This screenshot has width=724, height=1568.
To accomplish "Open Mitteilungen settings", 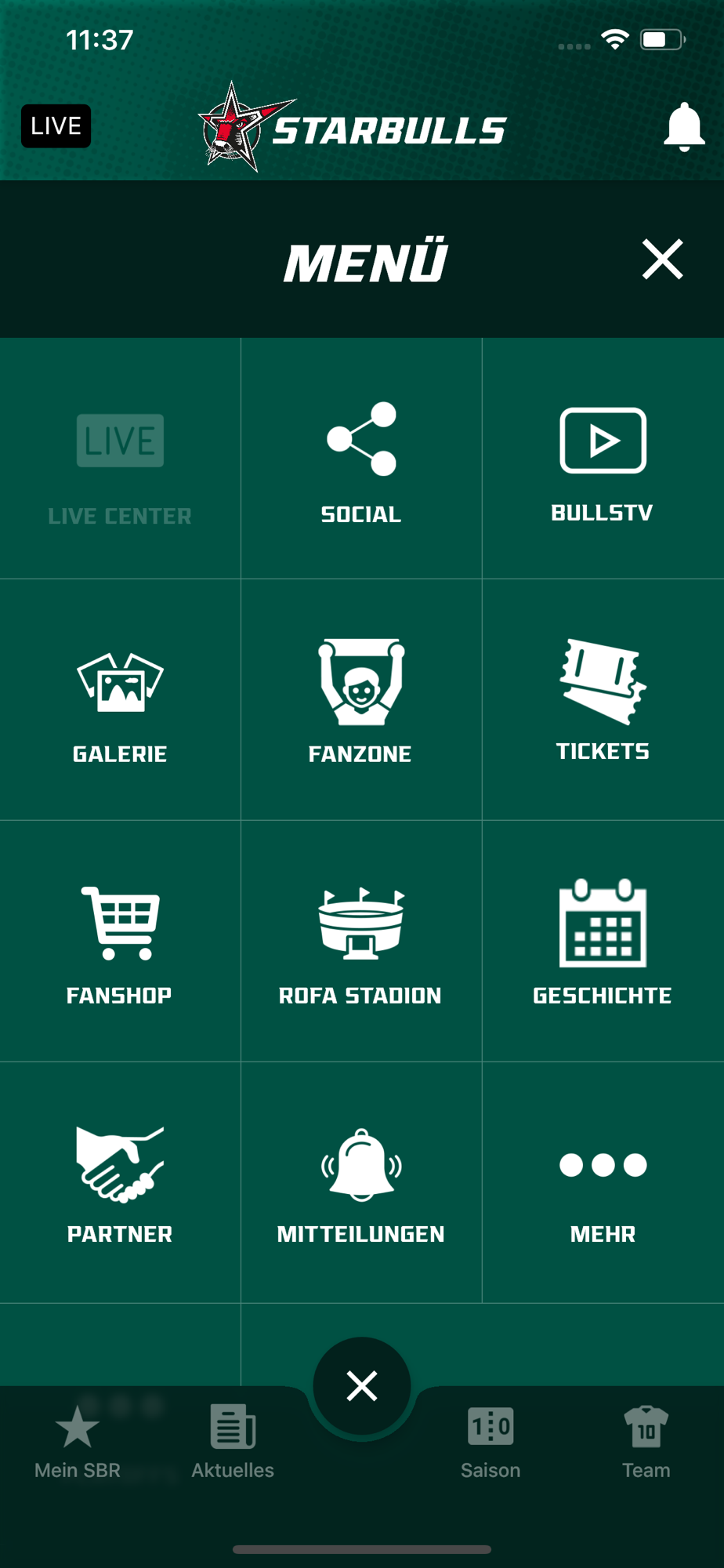I will click(x=361, y=1183).
